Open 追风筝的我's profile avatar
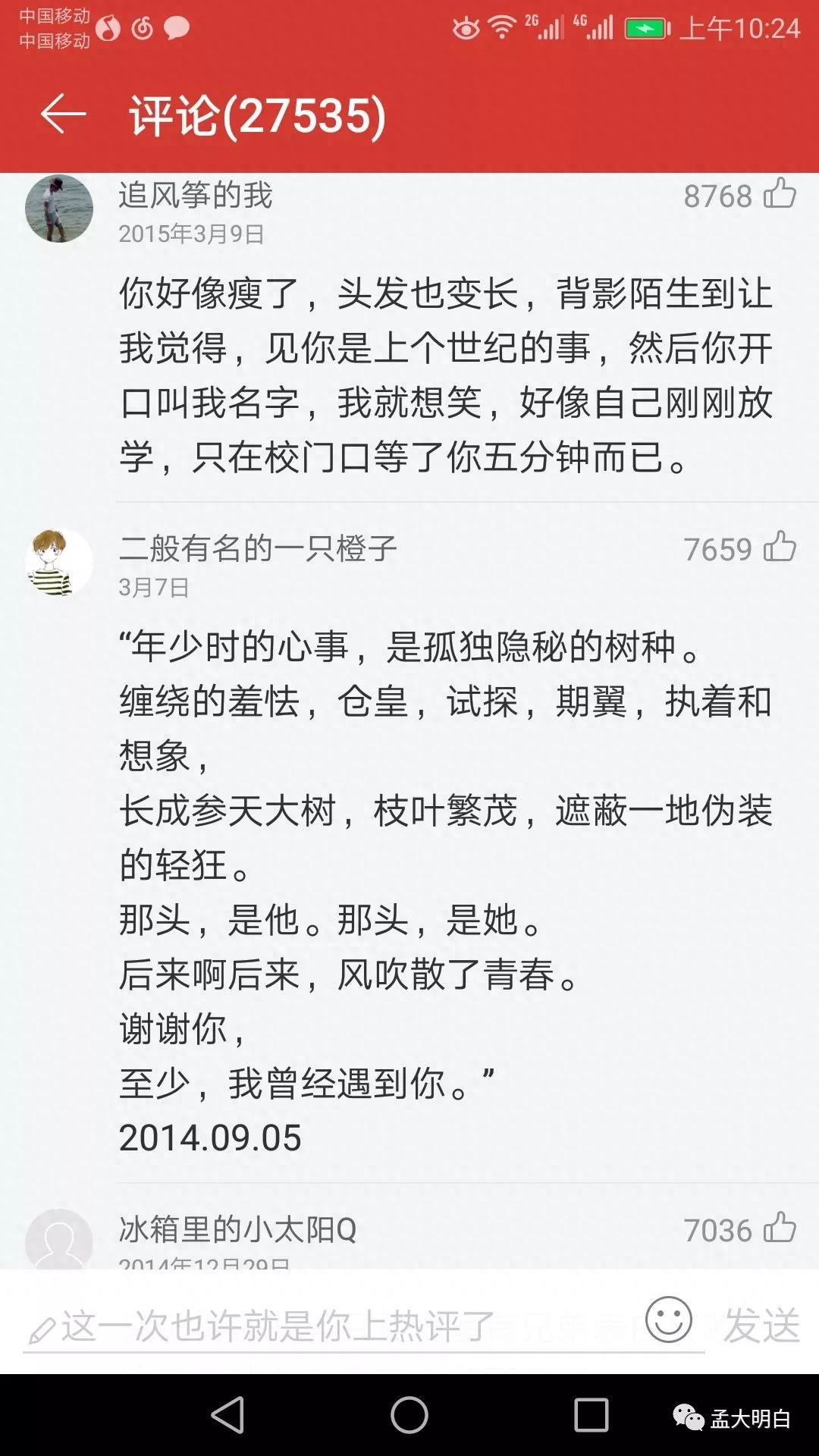 coord(59,209)
